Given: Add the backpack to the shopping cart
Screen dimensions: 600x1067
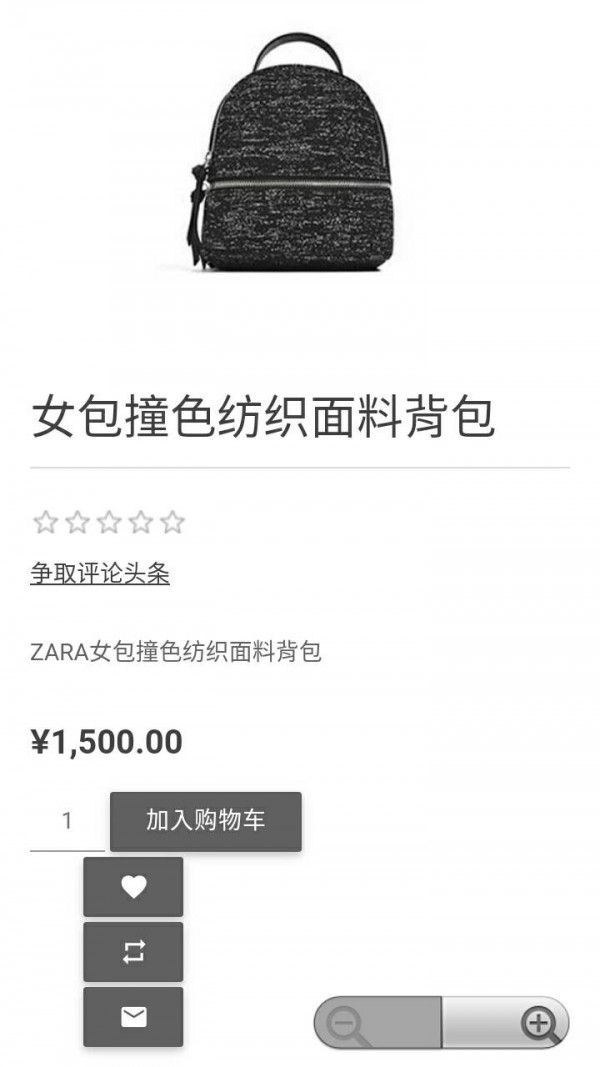Looking at the screenshot, I should tap(205, 821).
